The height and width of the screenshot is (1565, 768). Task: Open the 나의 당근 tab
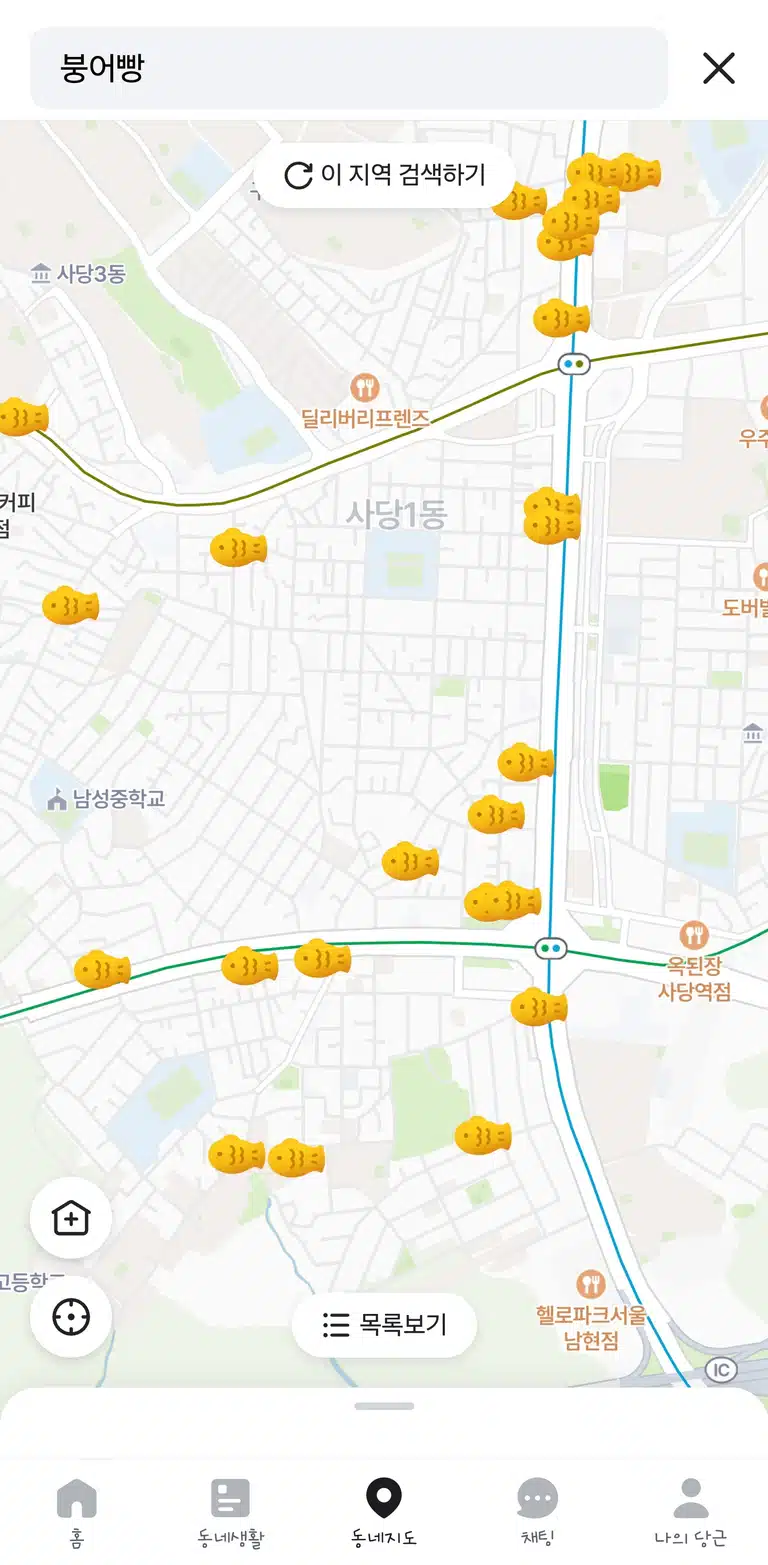click(690, 1513)
